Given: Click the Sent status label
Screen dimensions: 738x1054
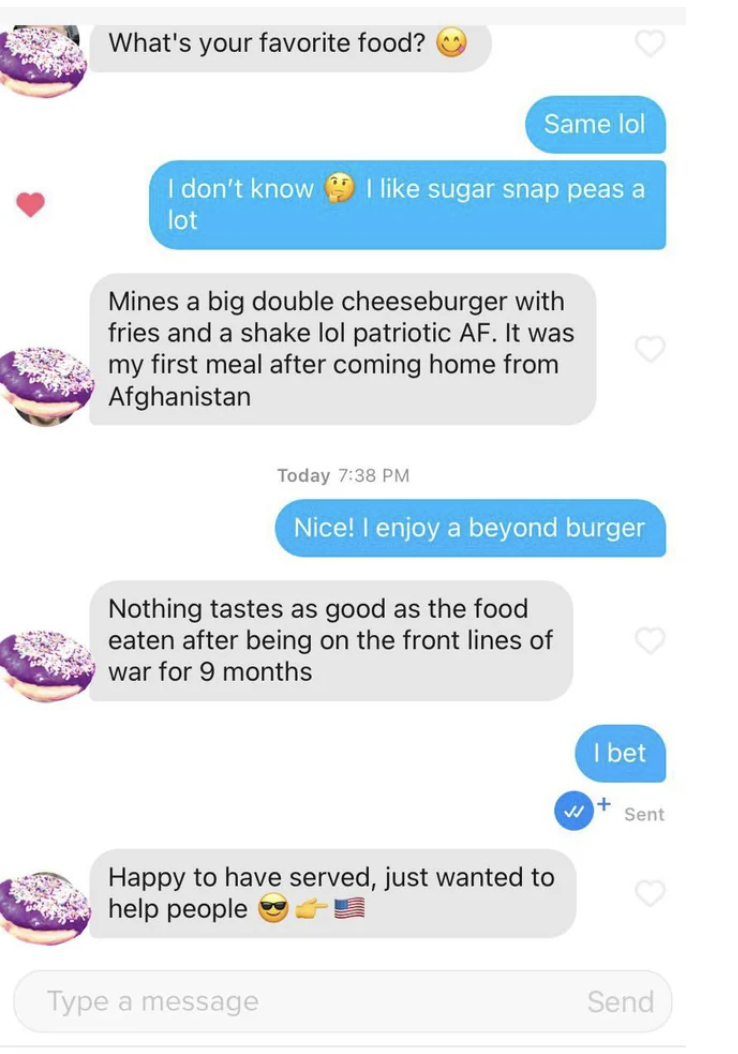Looking at the screenshot, I should click(644, 814).
